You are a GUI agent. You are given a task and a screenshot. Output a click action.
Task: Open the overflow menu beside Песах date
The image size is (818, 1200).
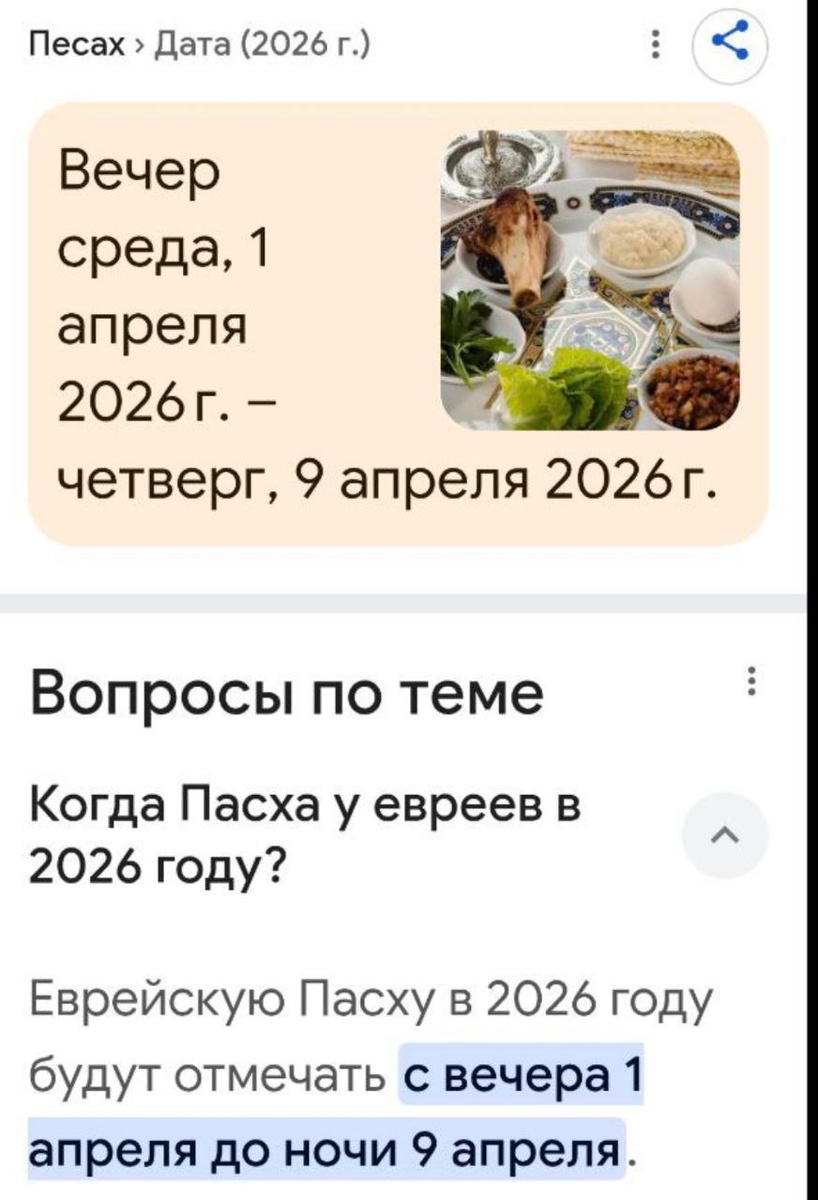[x=655, y=44]
